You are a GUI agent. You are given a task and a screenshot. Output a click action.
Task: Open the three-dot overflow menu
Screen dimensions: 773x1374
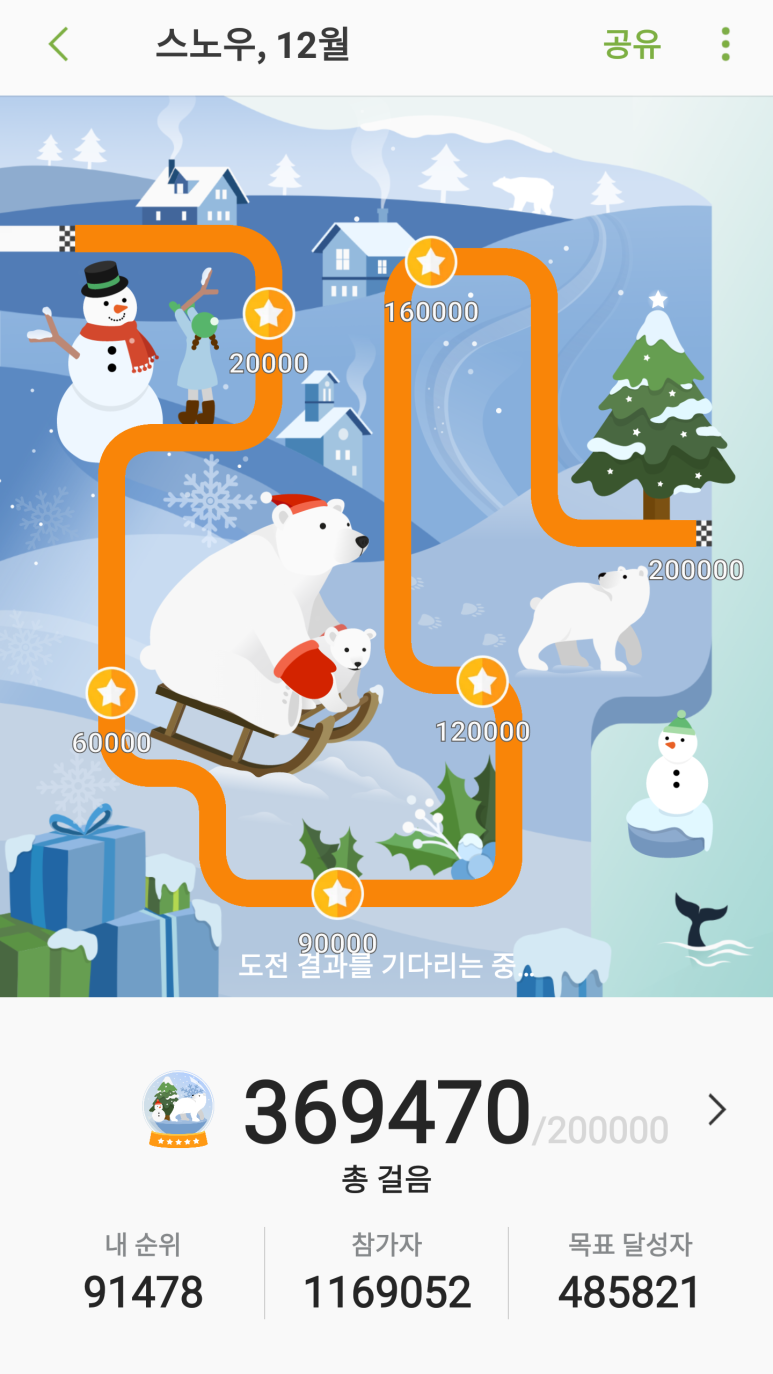coord(725,45)
